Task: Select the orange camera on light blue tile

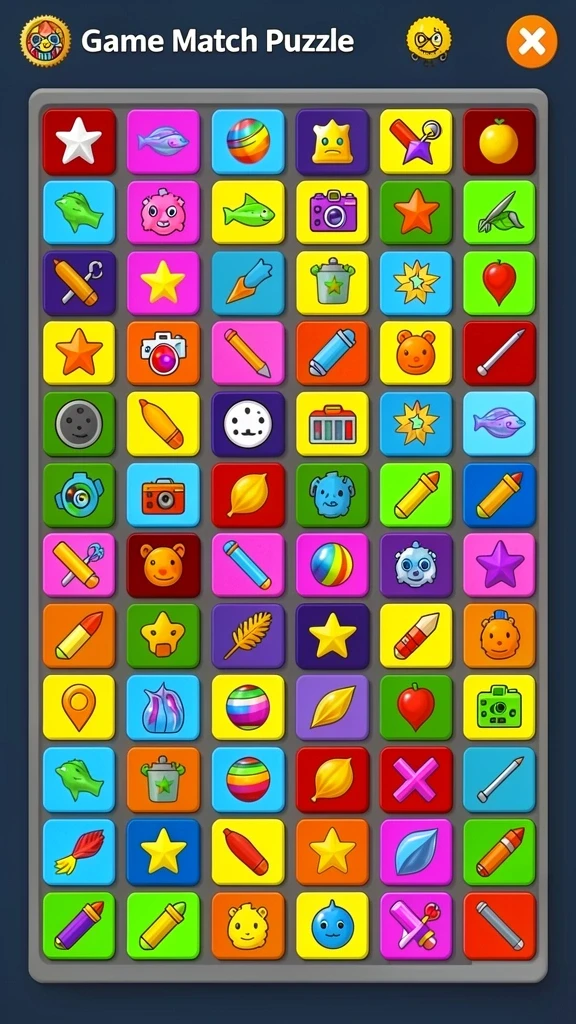Action: click(163, 495)
